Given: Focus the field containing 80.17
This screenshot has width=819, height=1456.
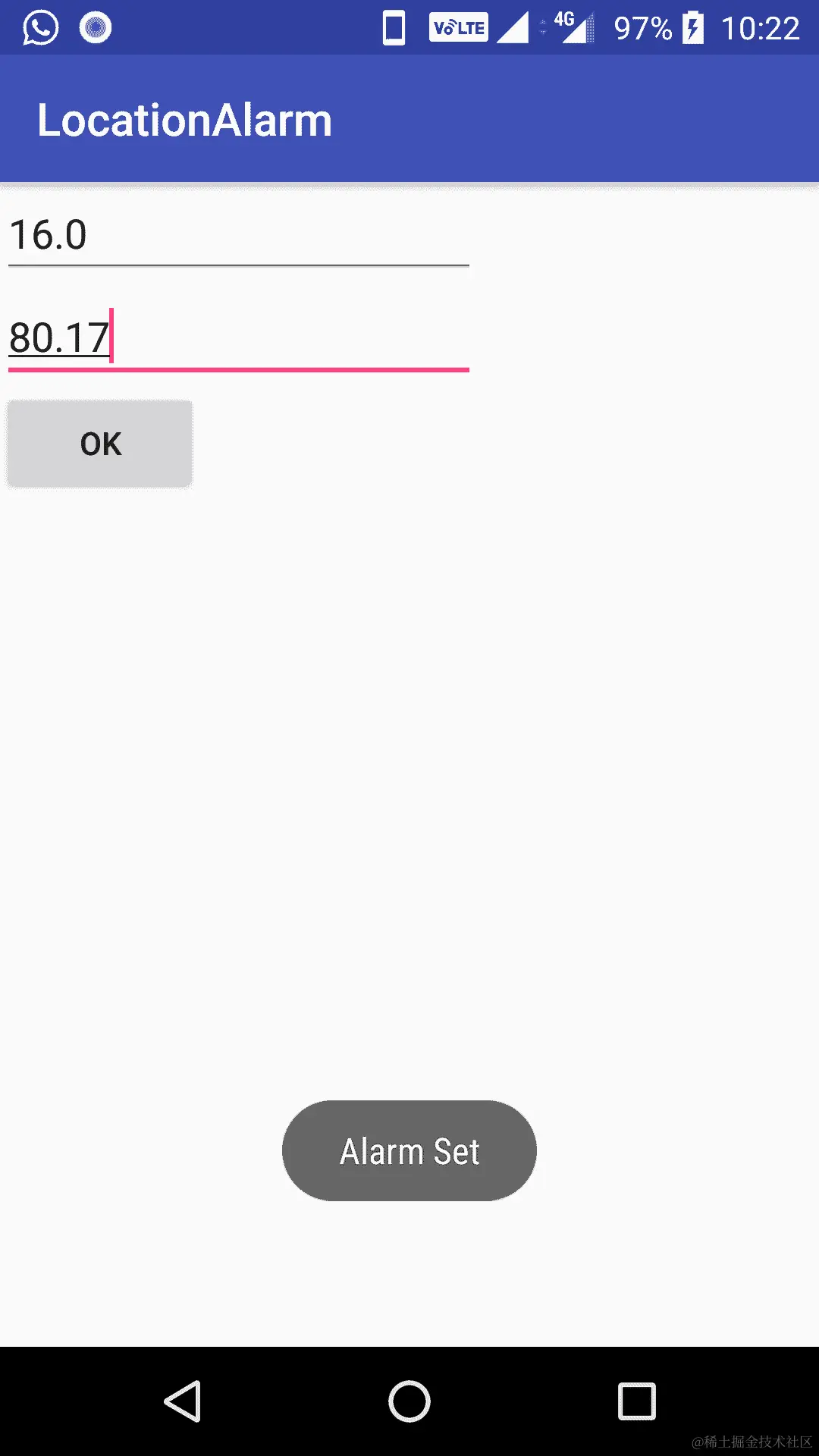Looking at the screenshot, I should point(238,338).
